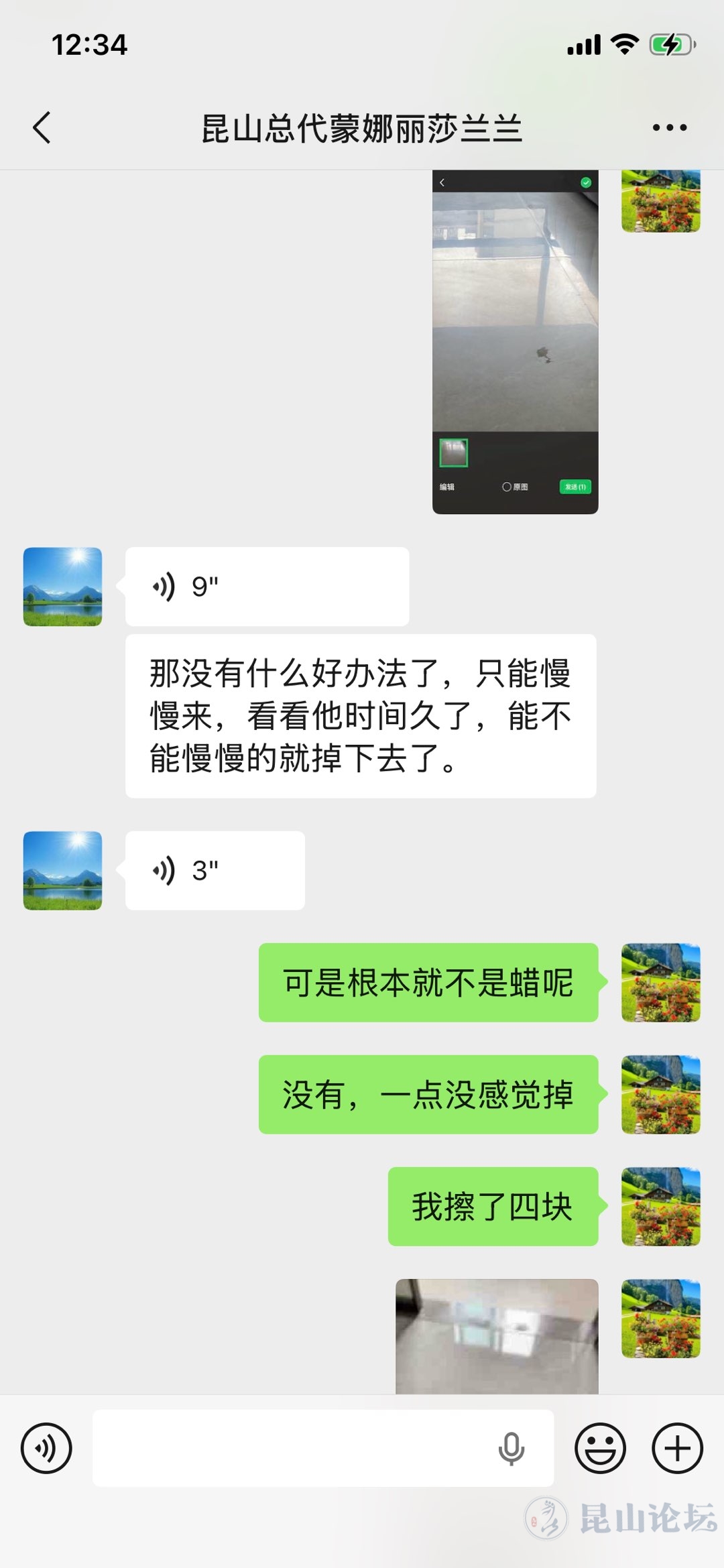Switch to voice message input mode
The height and width of the screenshot is (1568, 724).
[x=46, y=1448]
